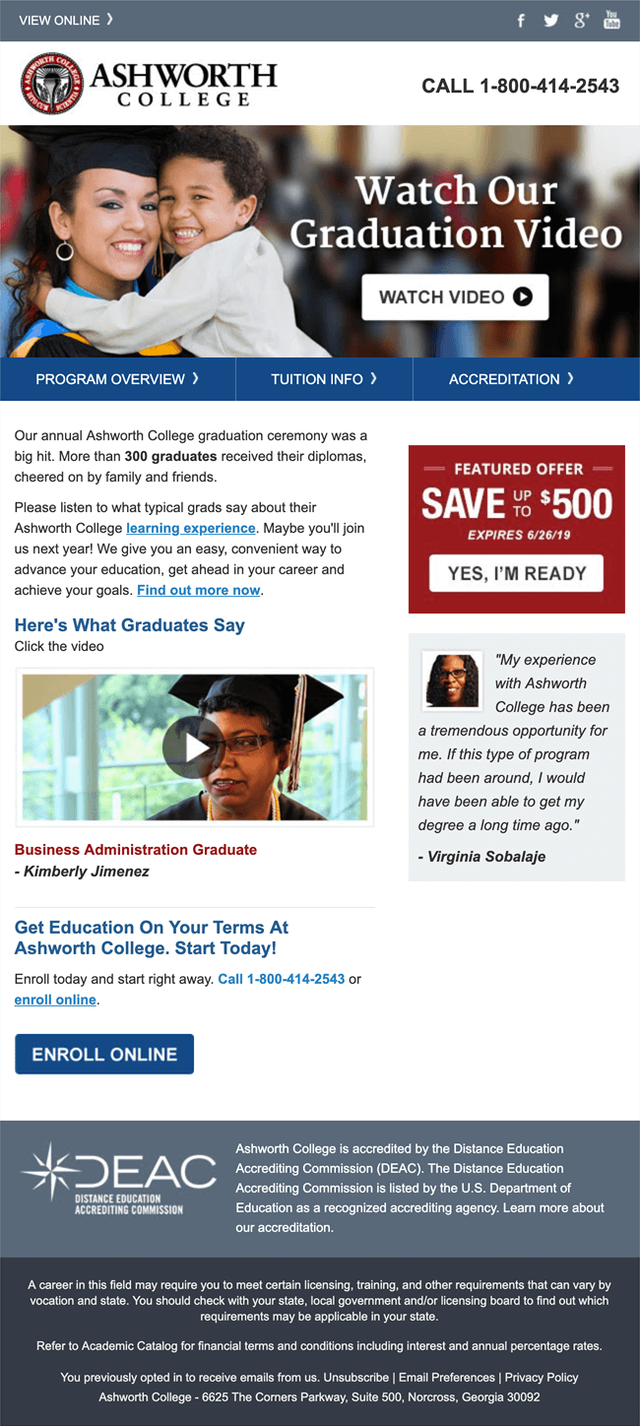Open Ashworth's Facebook page icon
This screenshot has height=1426, width=640.
(x=521, y=21)
